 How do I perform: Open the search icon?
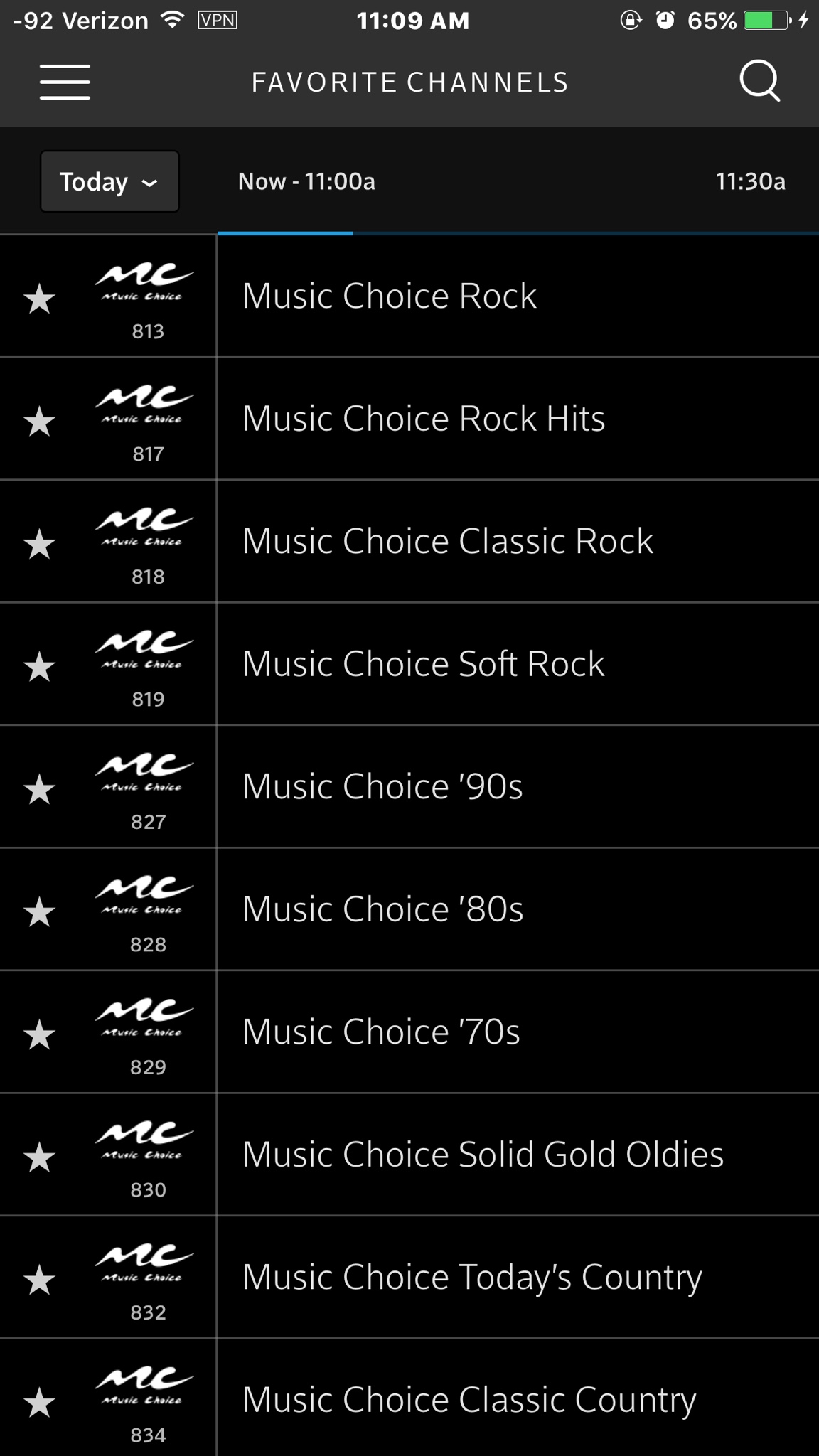[x=759, y=82]
